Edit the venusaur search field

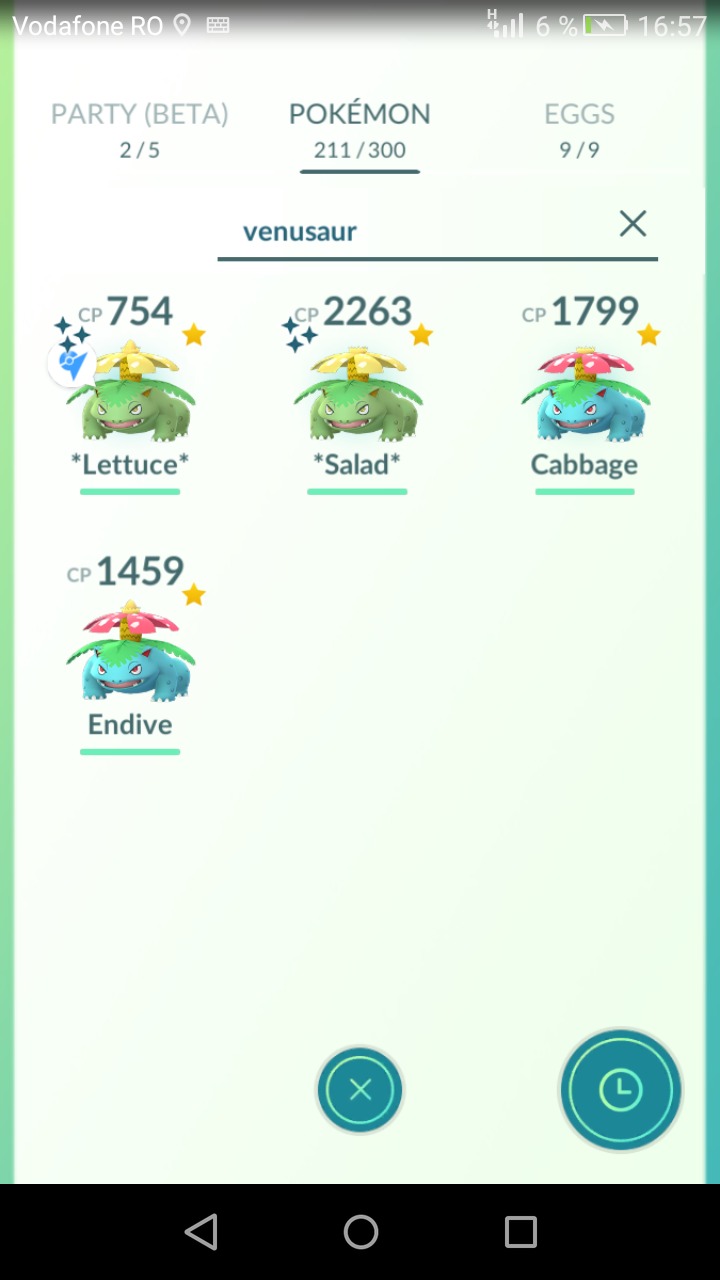[x=420, y=232]
